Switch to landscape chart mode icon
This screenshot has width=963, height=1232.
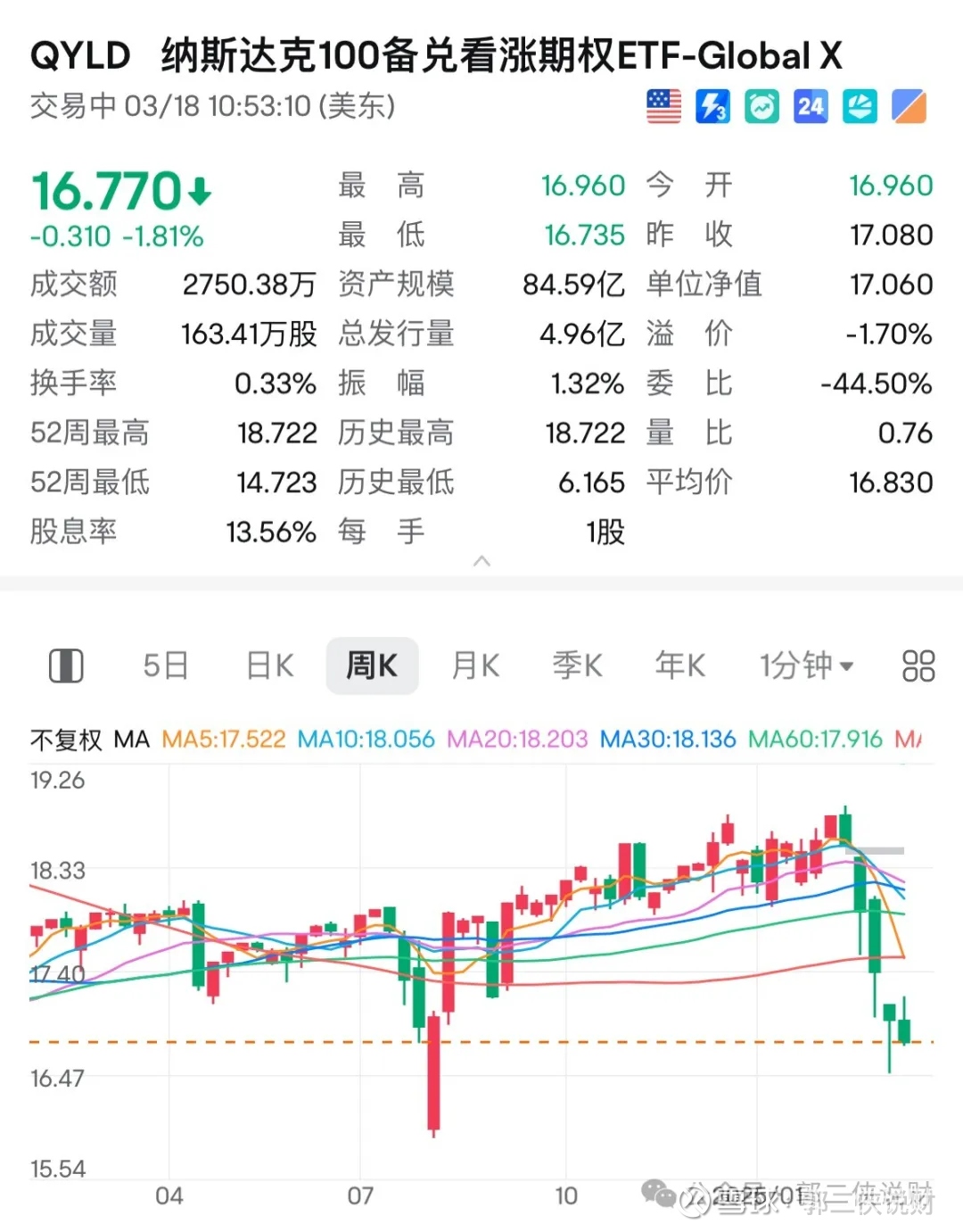pyautogui.click(x=66, y=665)
